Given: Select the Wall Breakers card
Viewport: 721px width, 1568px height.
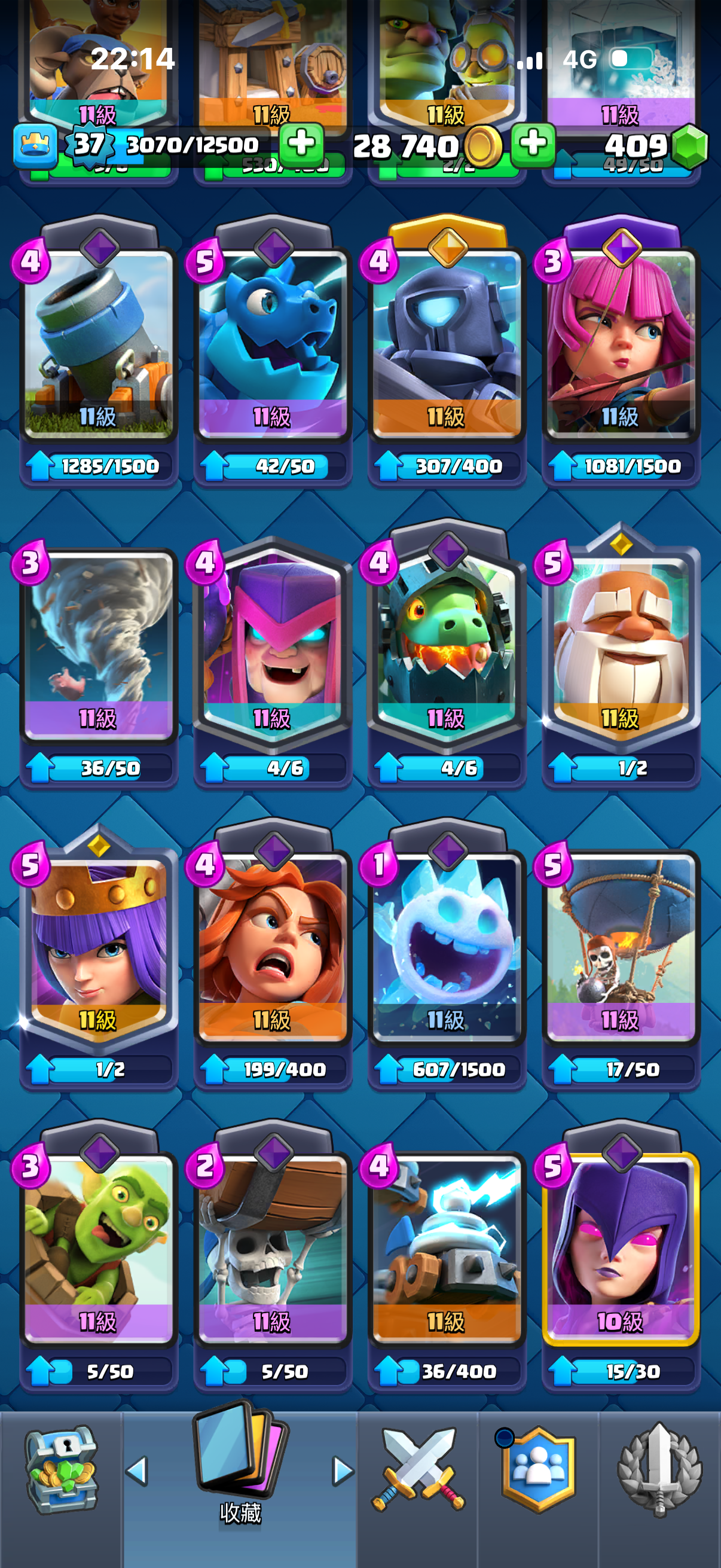Looking at the screenshot, I should coord(273,1248).
